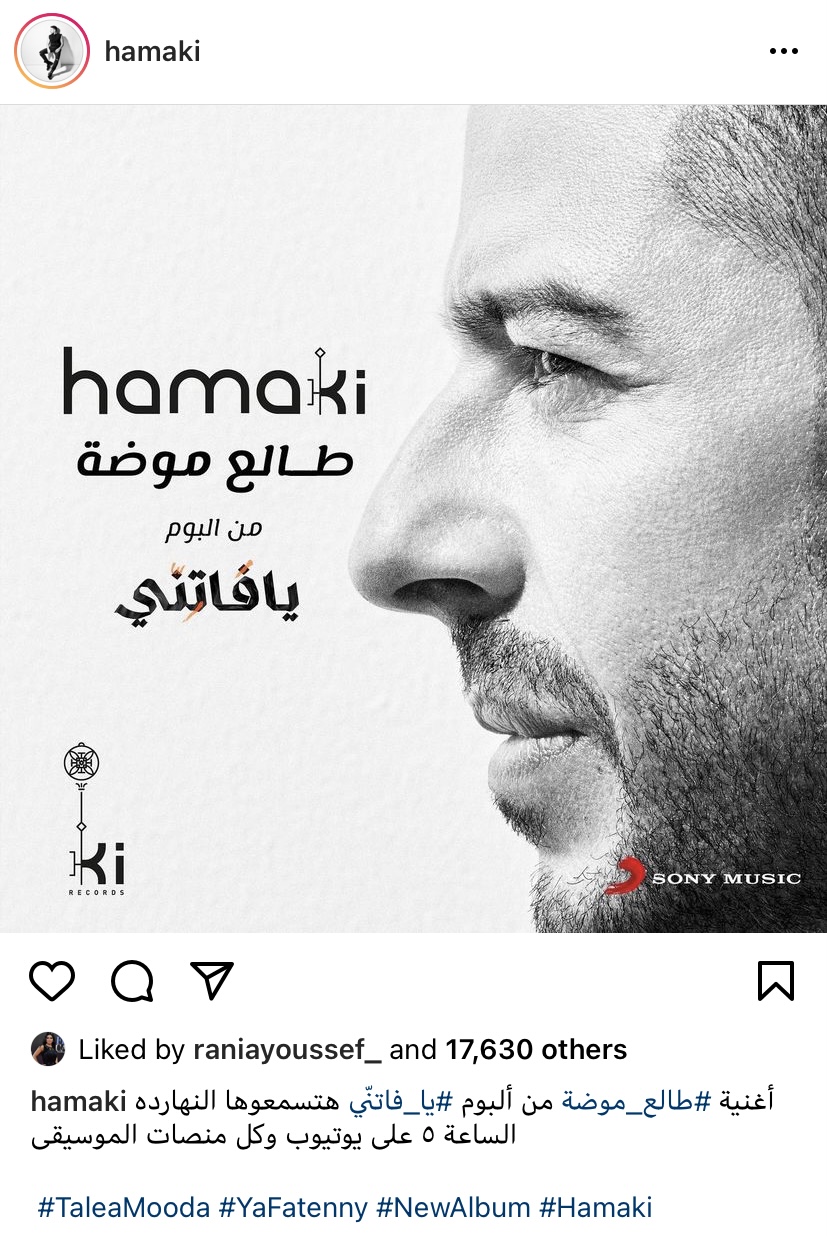Open the #TaleaMooda hashtag
This screenshot has height=1236, width=827.
123,1207
